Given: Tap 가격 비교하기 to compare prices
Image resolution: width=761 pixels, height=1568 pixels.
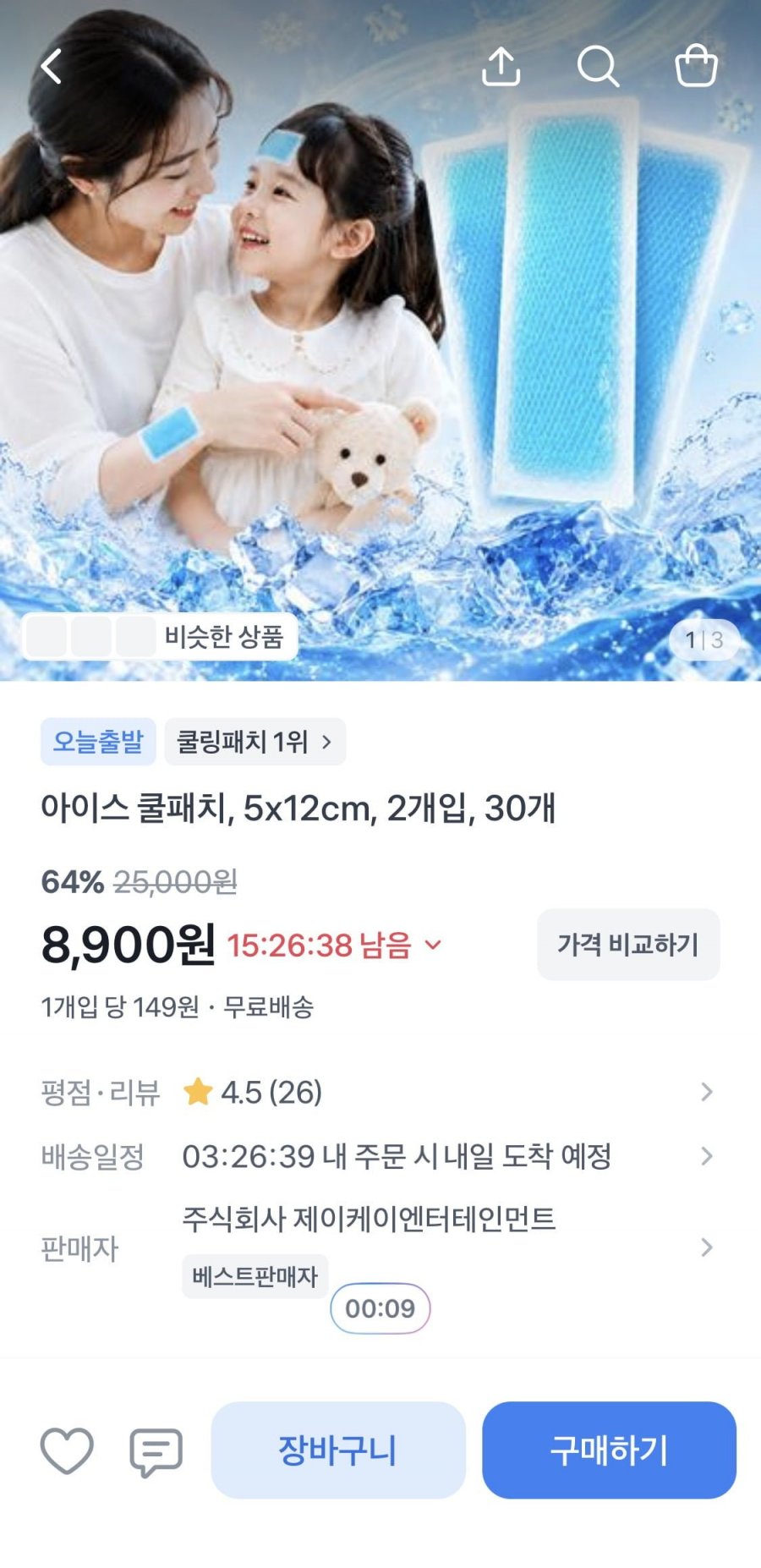Looking at the screenshot, I should 628,945.
